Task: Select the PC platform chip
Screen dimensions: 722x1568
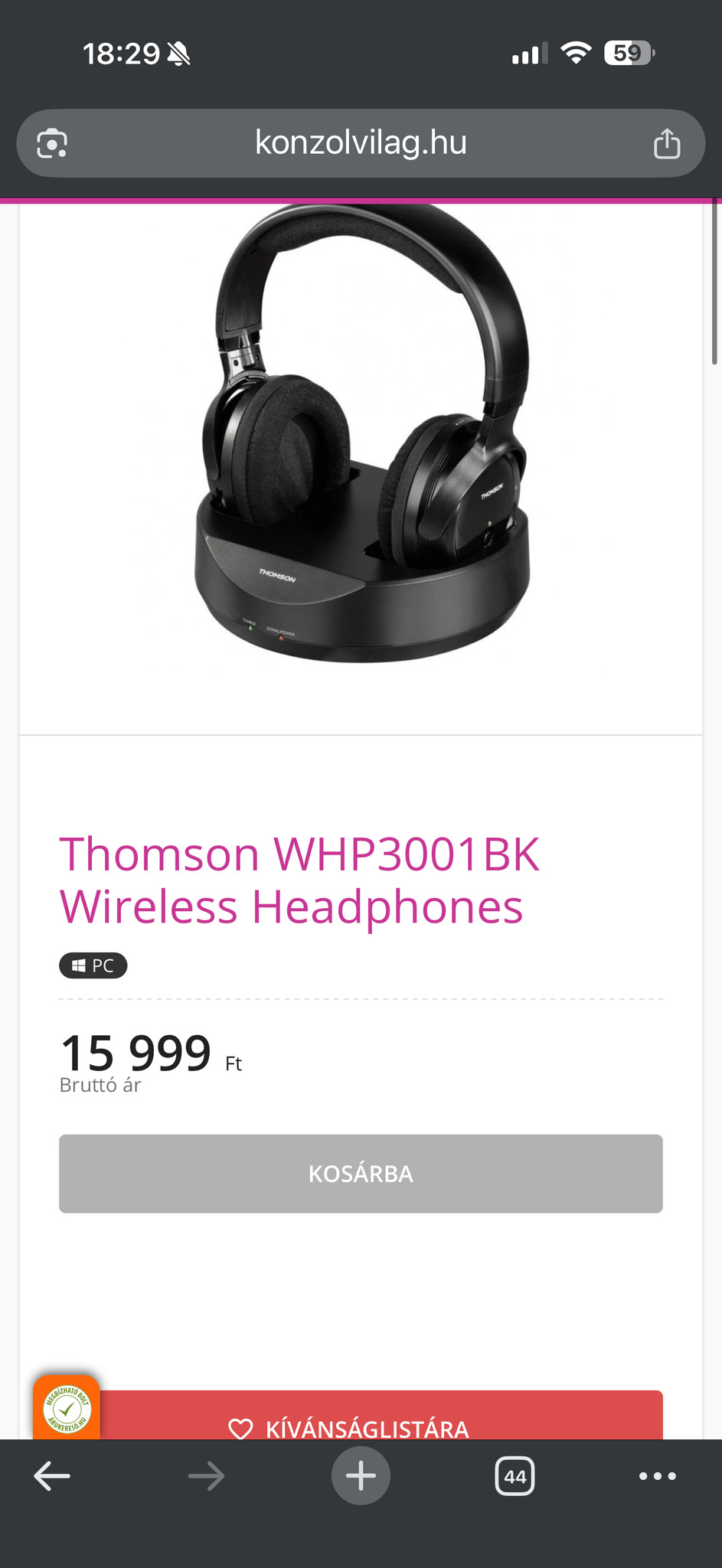Action: point(93,965)
